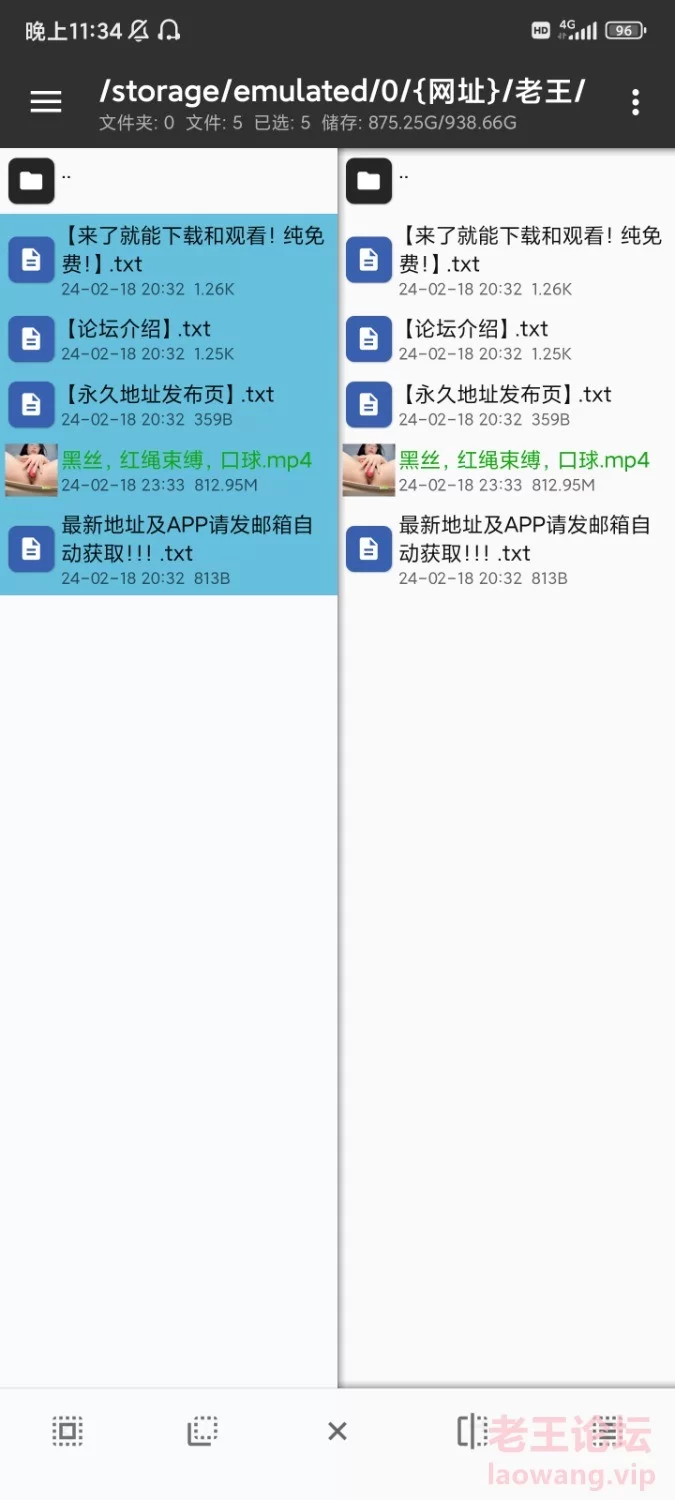Invert the current file selection

tap(202, 1432)
